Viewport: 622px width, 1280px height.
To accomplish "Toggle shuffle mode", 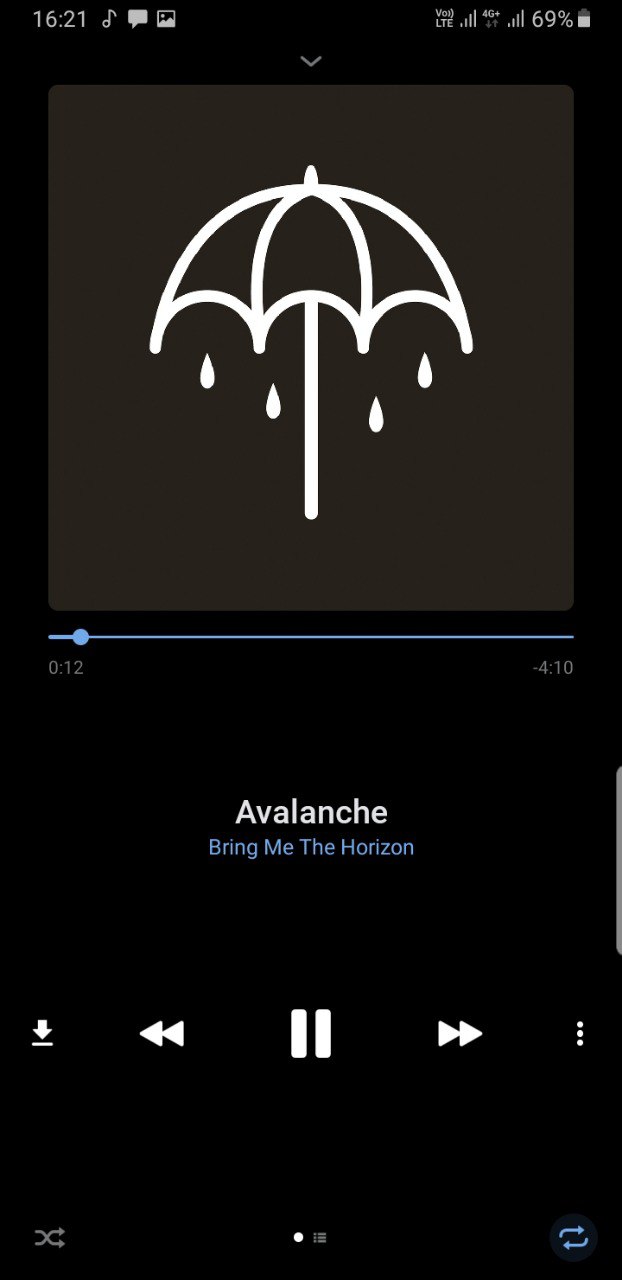I will pyautogui.click(x=49, y=1238).
